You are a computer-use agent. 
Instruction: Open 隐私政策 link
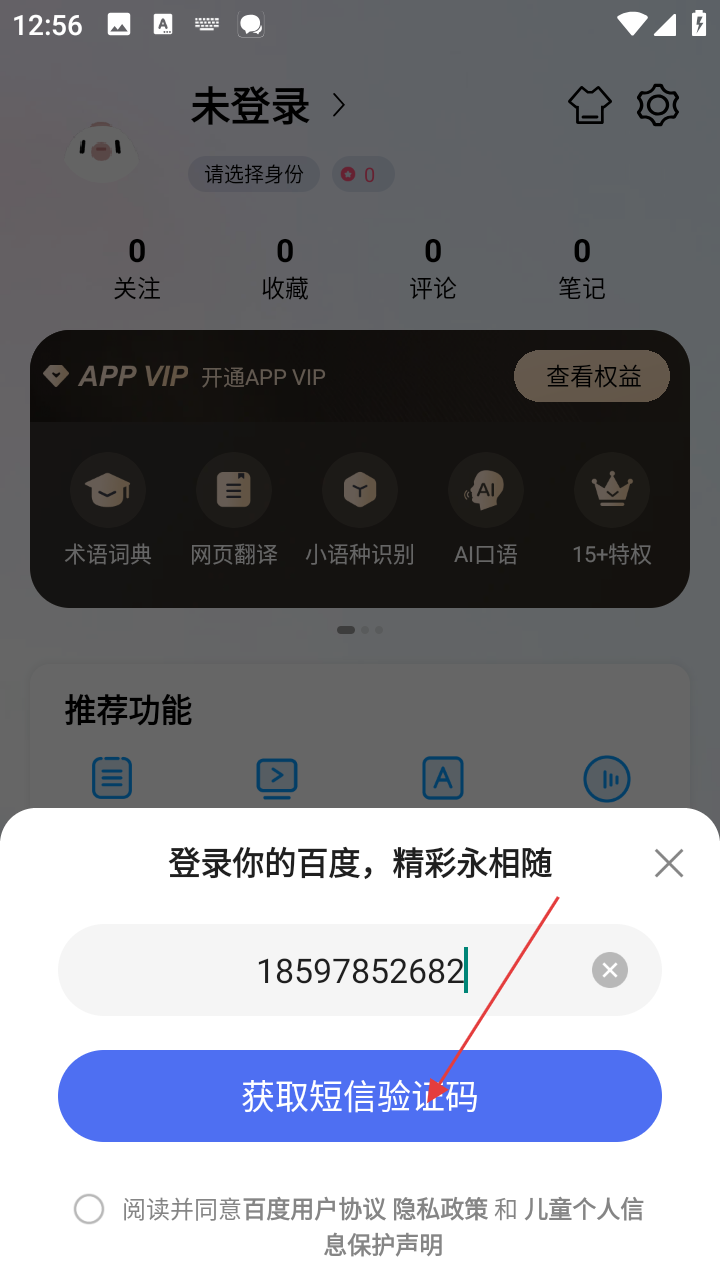tap(440, 1210)
